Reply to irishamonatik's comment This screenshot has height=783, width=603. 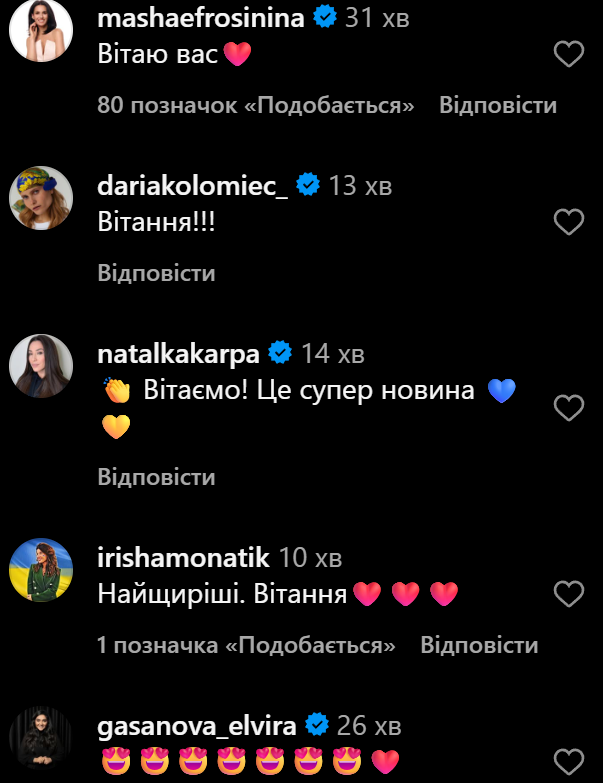[480, 645]
